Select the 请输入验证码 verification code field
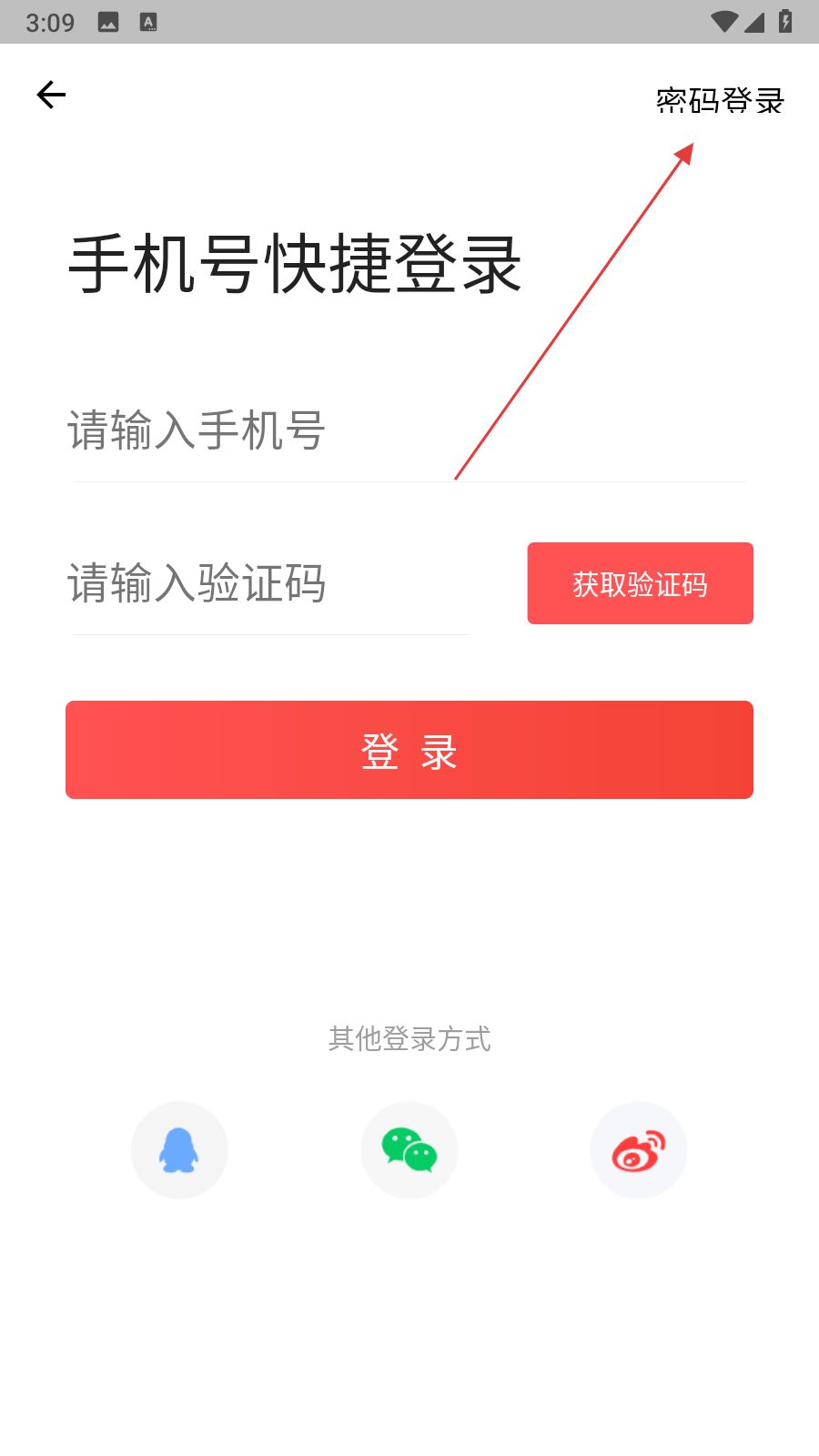 click(273, 583)
